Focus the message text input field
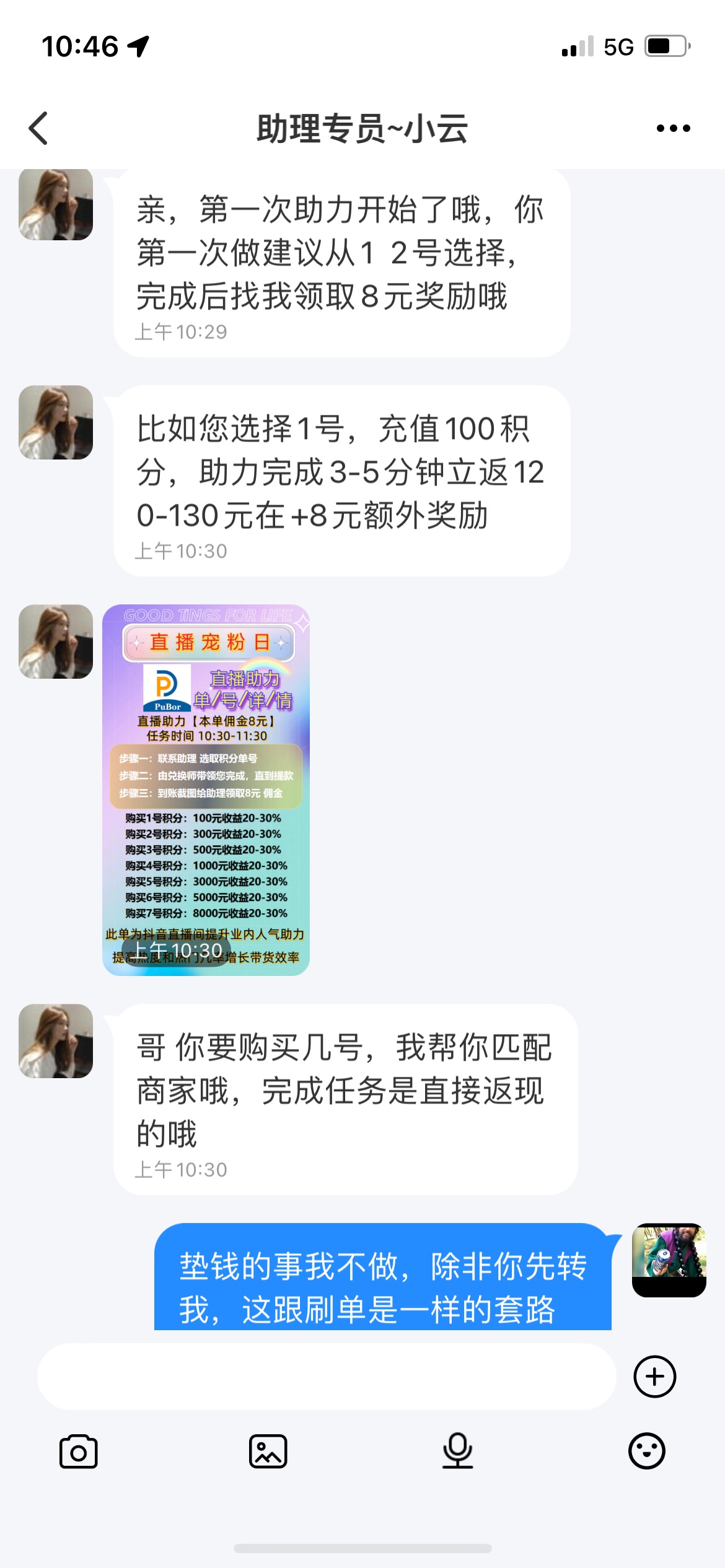This screenshot has width=725, height=1568. [327, 1377]
